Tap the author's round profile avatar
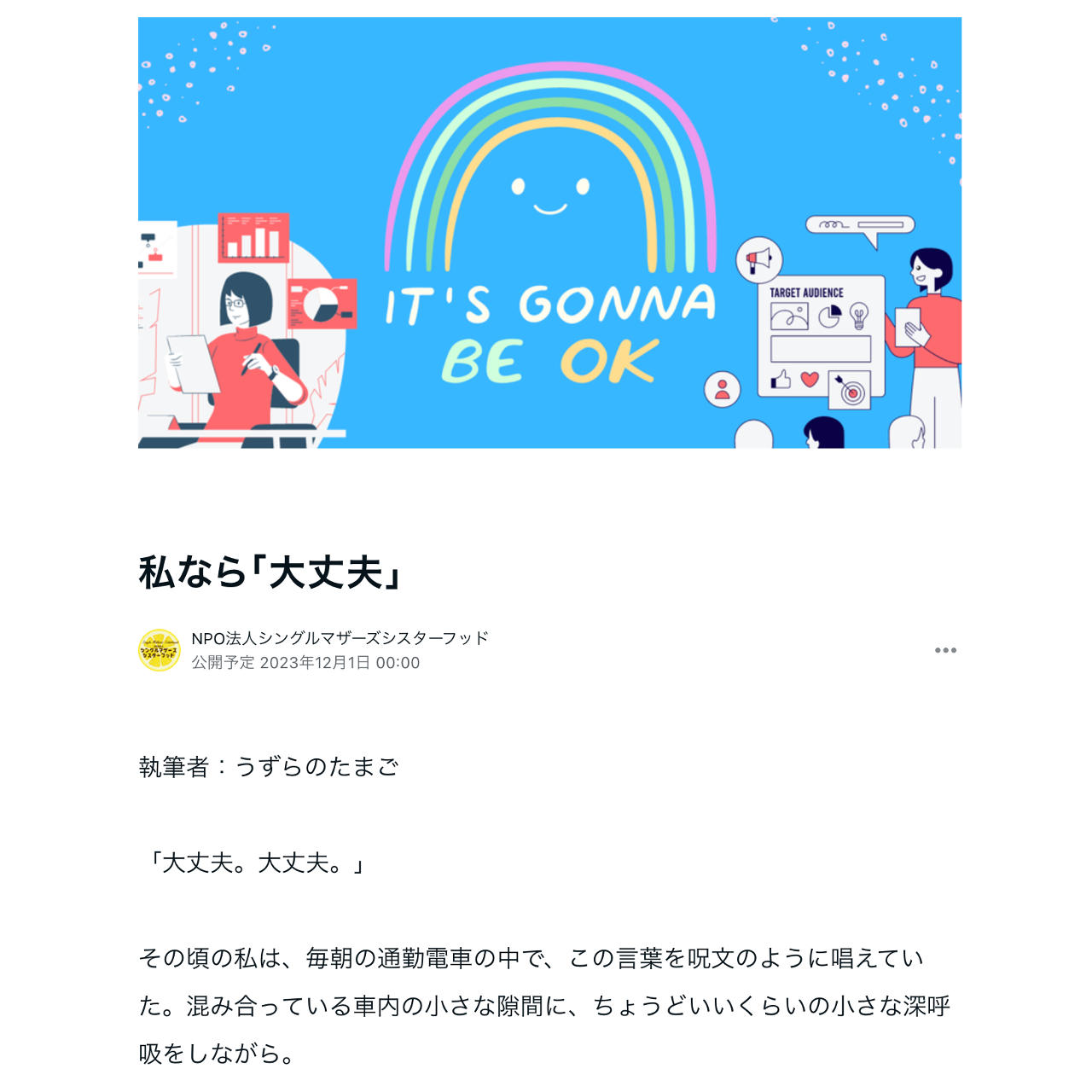 pyautogui.click(x=160, y=650)
